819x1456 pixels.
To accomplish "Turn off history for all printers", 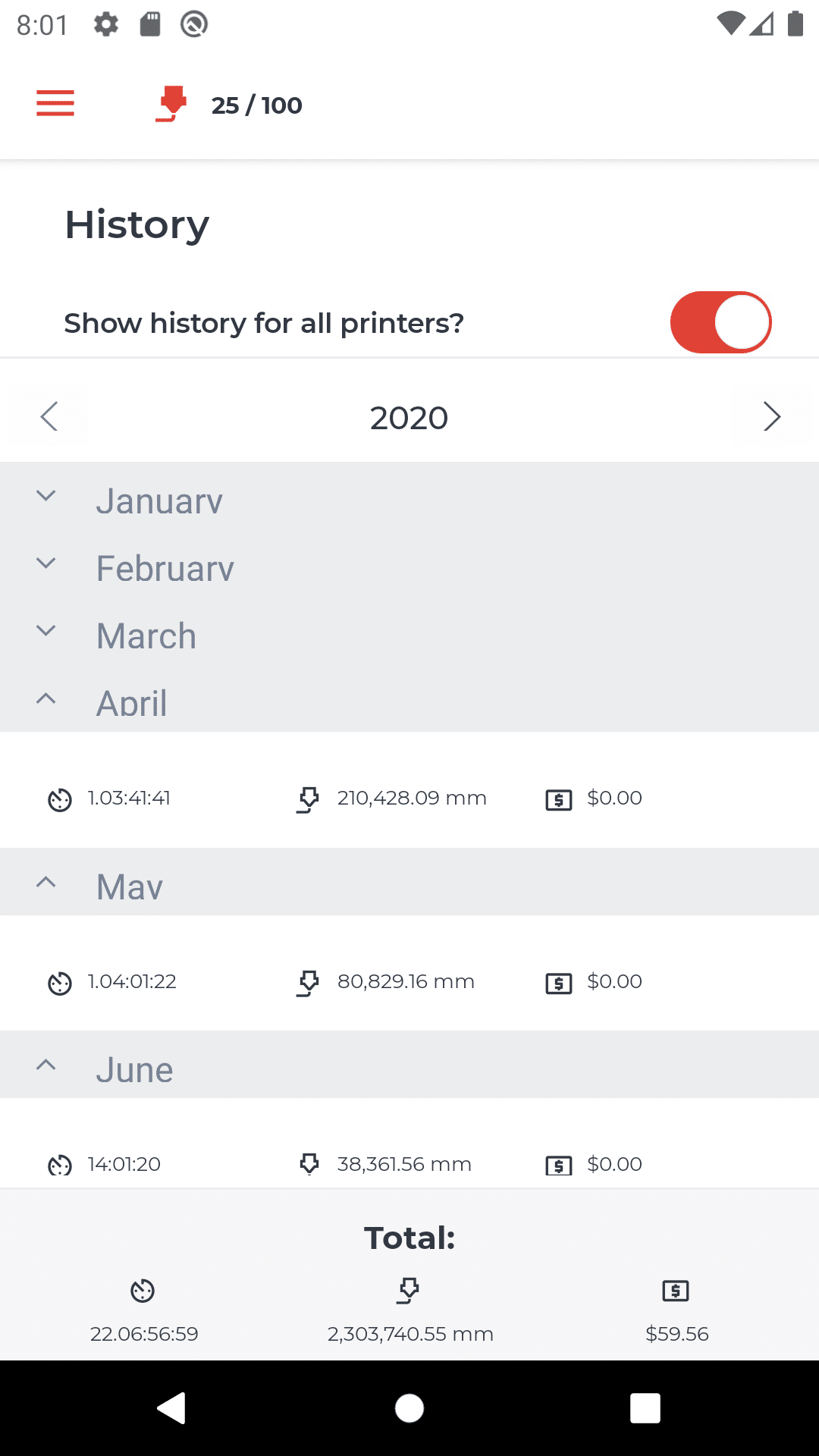I will pos(720,322).
